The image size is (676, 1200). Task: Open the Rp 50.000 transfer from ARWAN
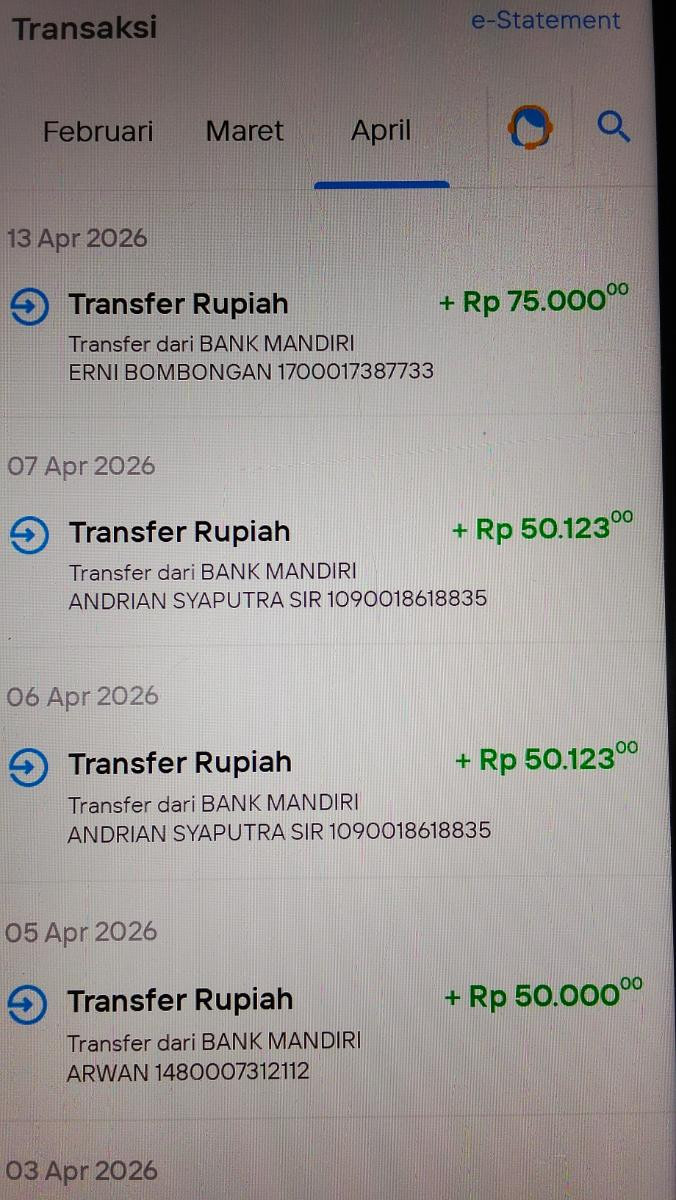pos(330,1032)
